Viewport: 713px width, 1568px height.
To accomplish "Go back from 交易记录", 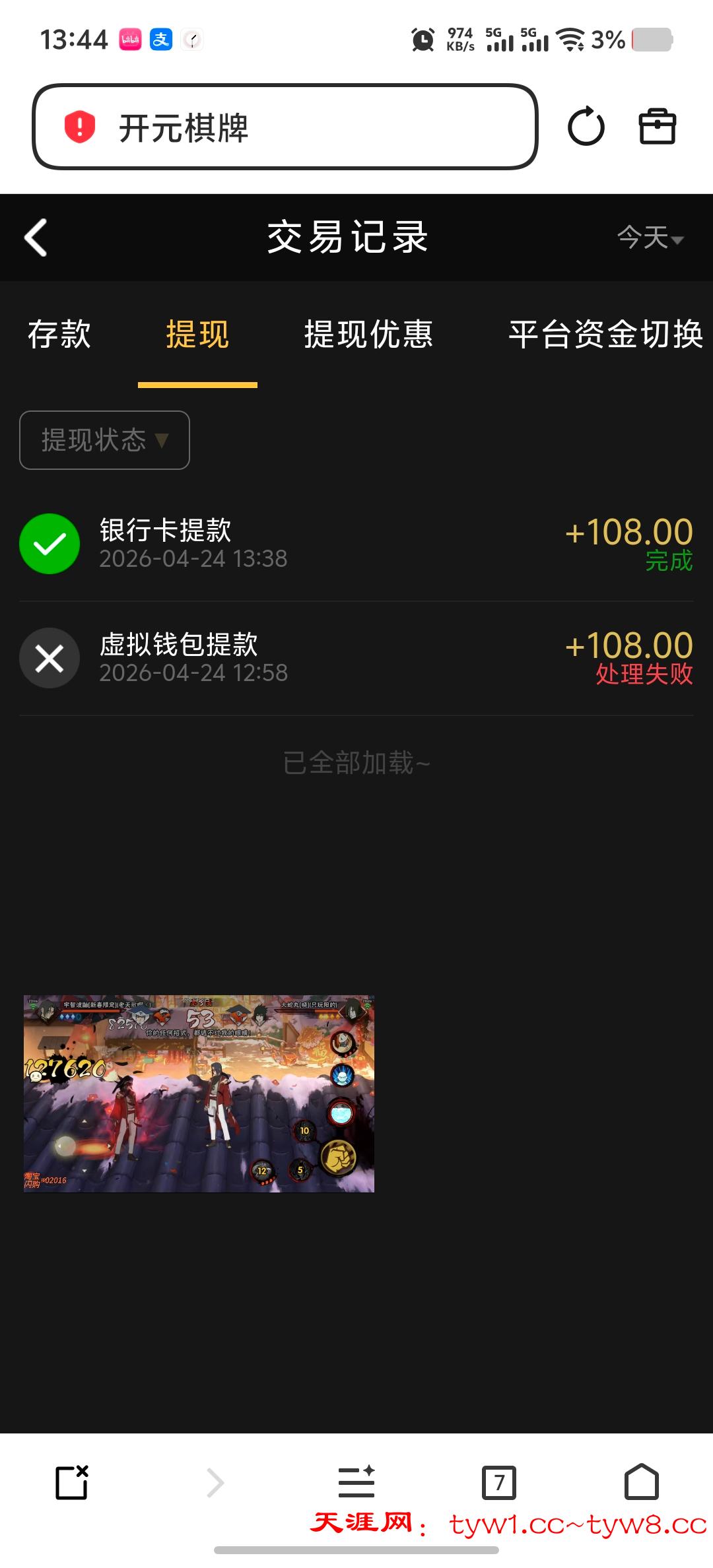I will click(x=36, y=238).
